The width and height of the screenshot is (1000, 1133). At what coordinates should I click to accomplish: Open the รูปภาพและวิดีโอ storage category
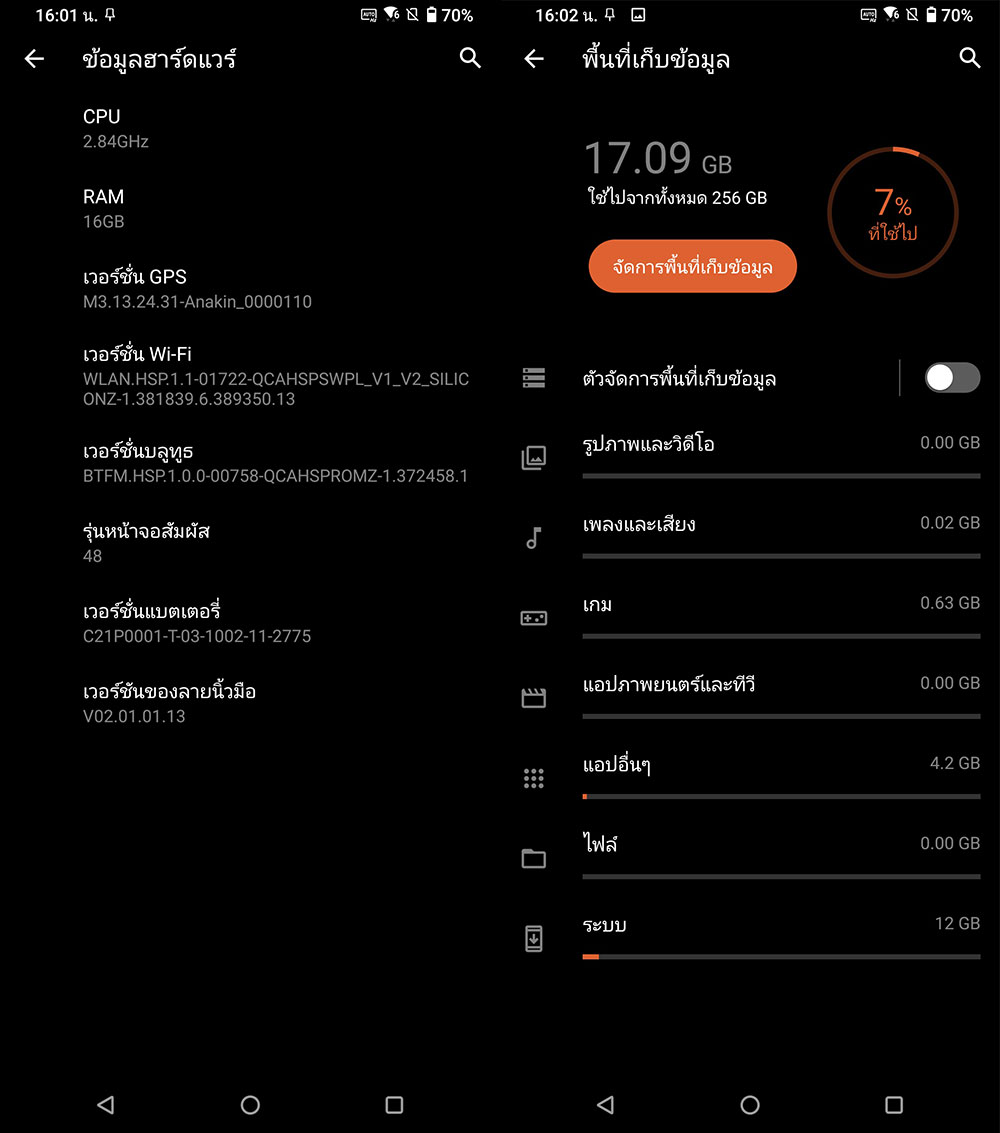[780, 452]
